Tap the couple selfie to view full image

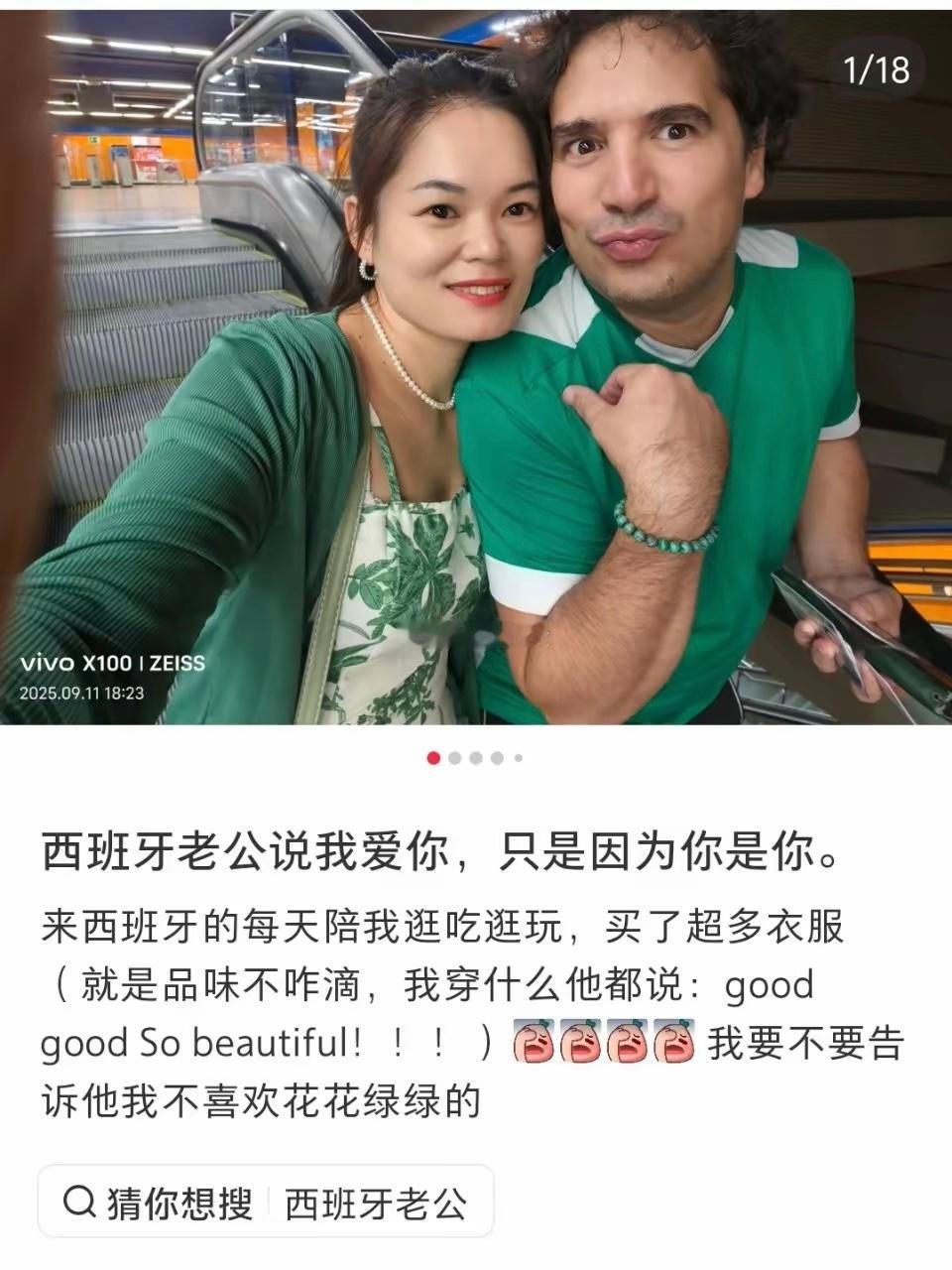coord(476,367)
